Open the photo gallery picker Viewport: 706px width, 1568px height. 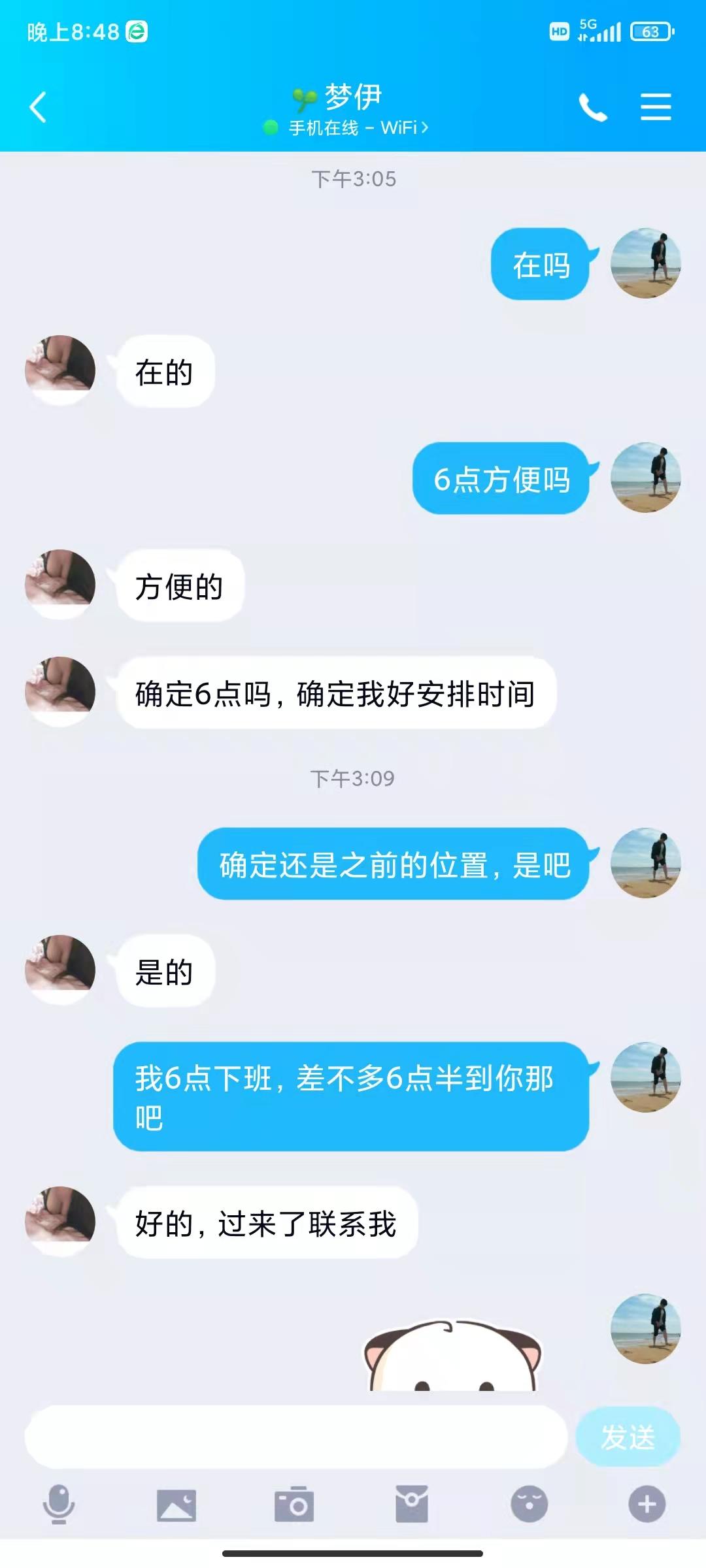[176, 1504]
